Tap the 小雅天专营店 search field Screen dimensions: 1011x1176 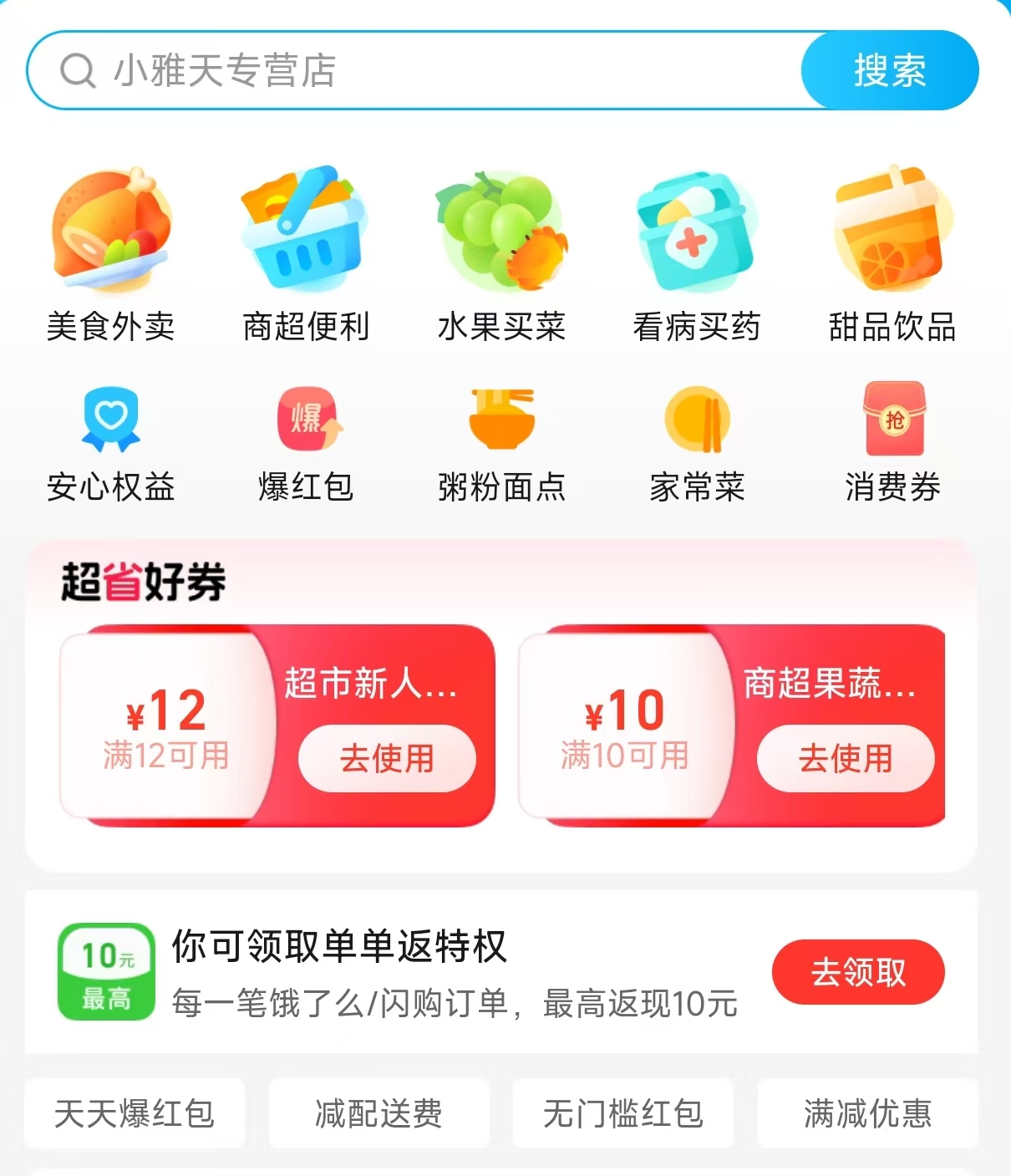[418, 71]
